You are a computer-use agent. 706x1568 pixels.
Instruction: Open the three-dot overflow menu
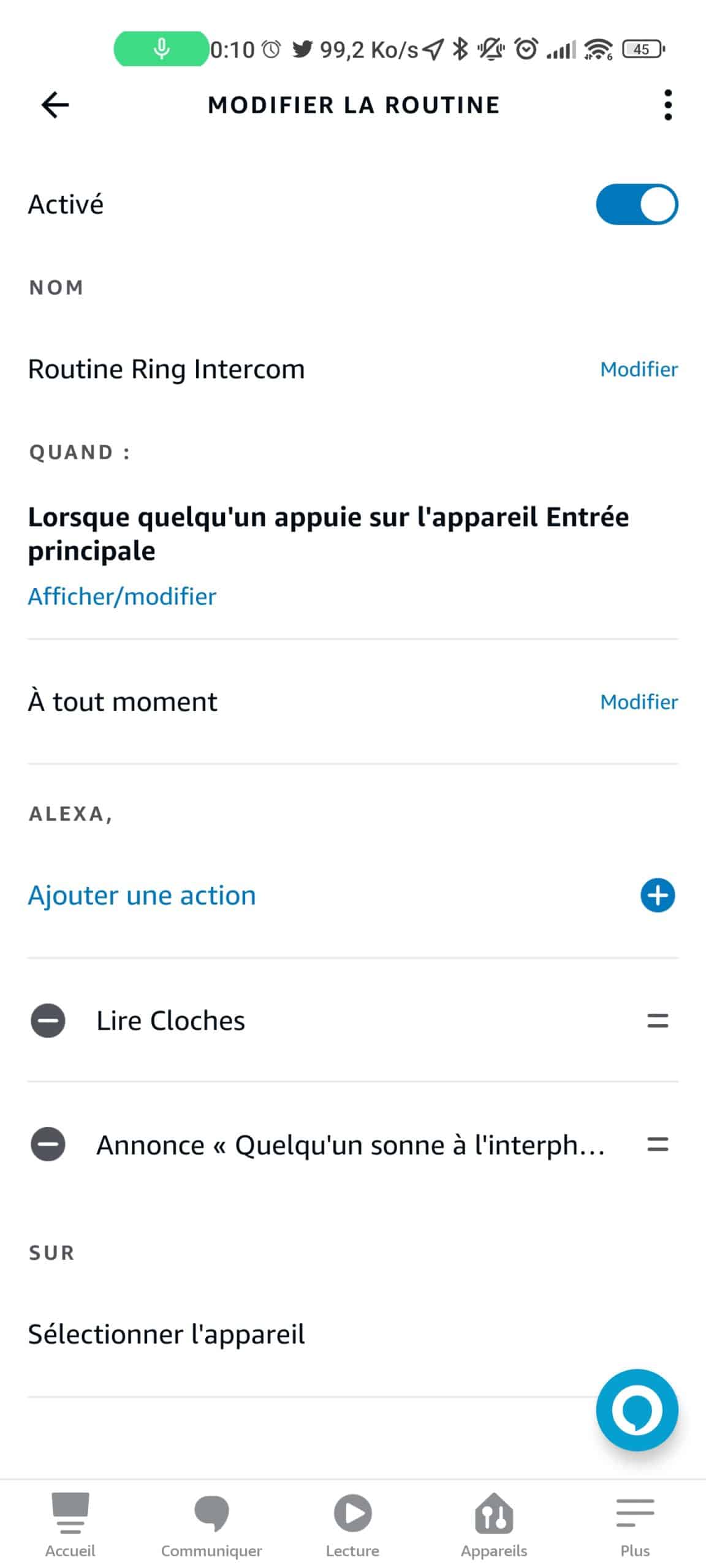pos(667,105)
